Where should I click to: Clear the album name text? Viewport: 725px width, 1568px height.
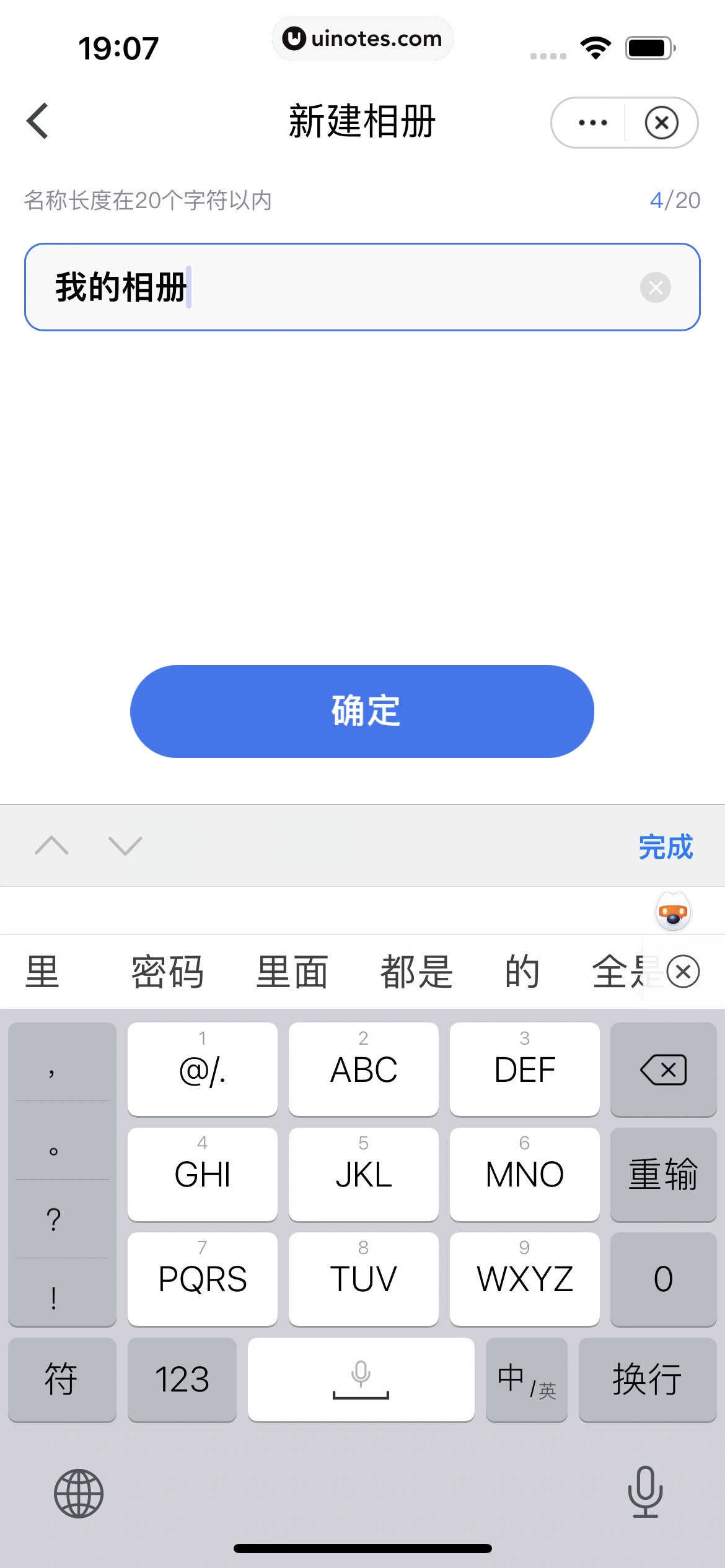[655, 287]
